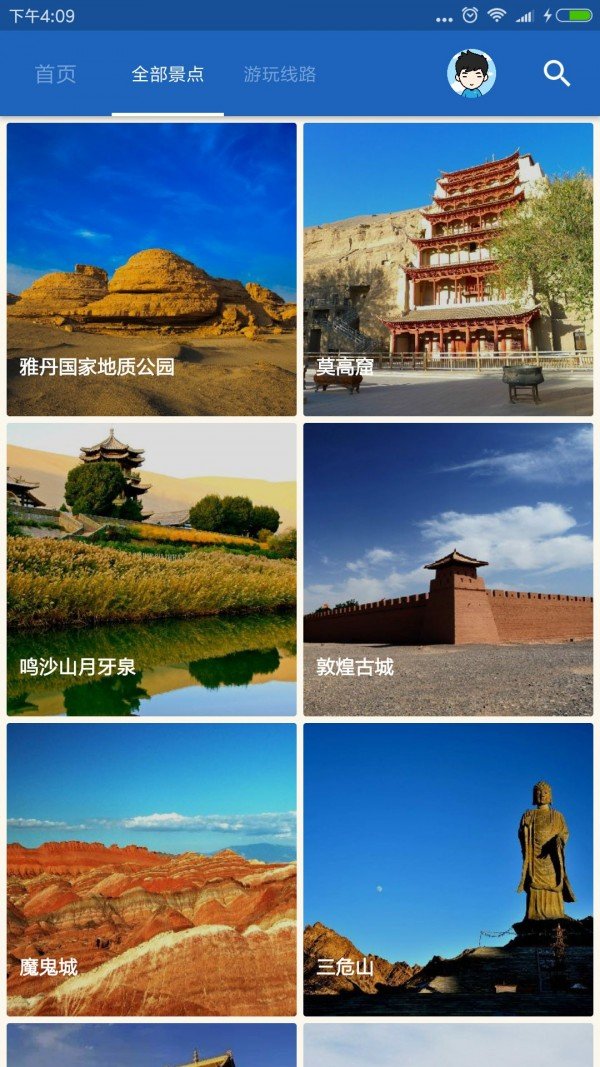This screenshot has height=1067, width=600.
Task: Open the user profile avatar
Action: pyautogui.click(x=471, y=73)
